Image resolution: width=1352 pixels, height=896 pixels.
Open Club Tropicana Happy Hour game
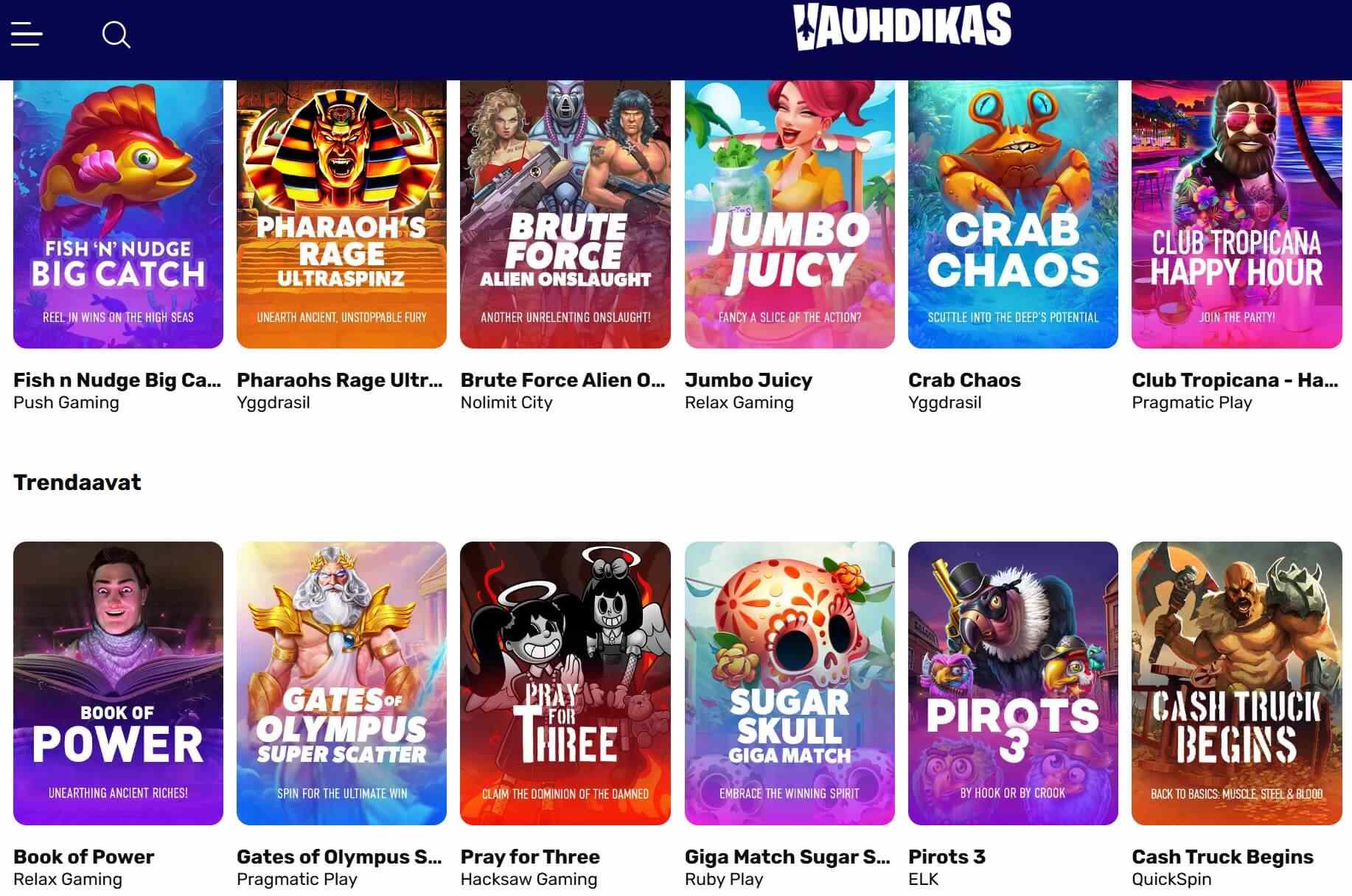1236,214
